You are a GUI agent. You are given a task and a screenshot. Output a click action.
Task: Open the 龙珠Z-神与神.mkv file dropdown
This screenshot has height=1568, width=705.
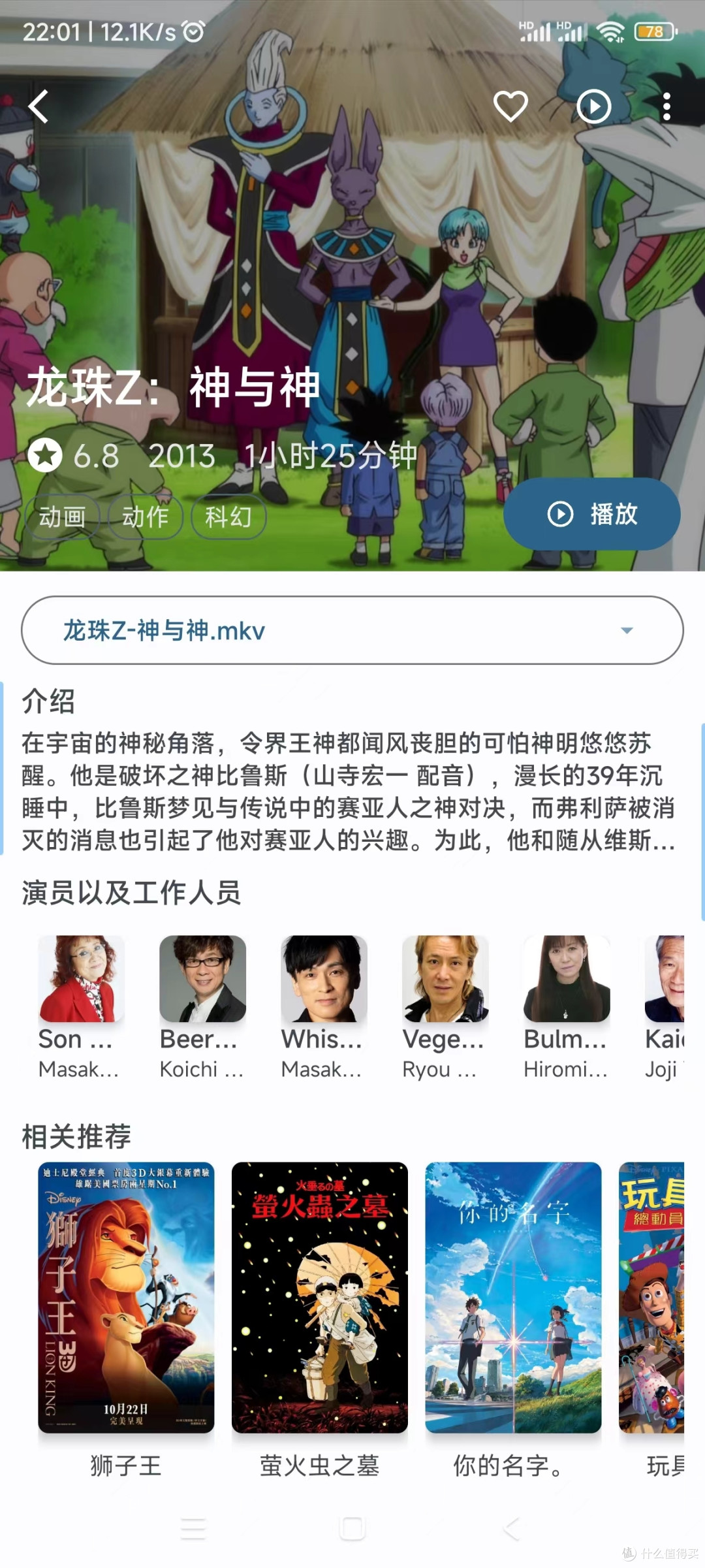352,630
